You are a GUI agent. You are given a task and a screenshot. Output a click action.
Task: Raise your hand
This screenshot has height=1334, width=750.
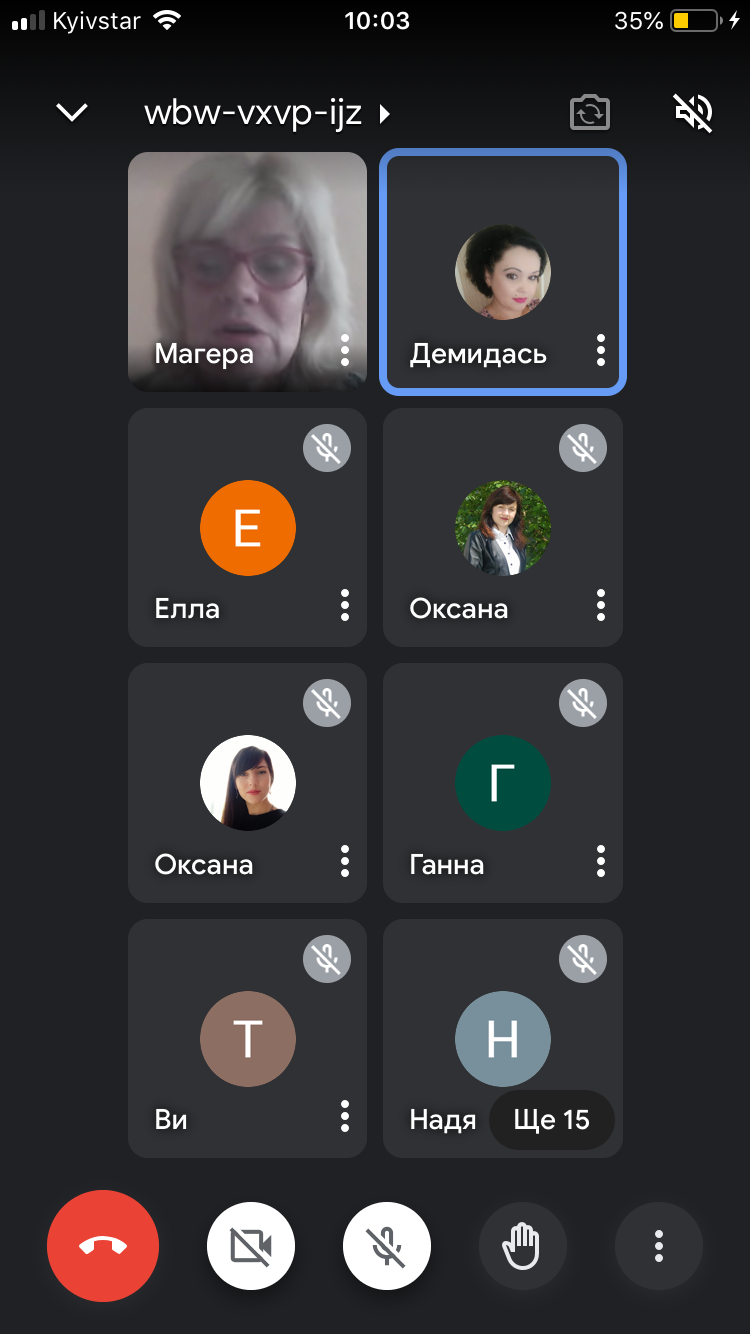[523, 1246]
